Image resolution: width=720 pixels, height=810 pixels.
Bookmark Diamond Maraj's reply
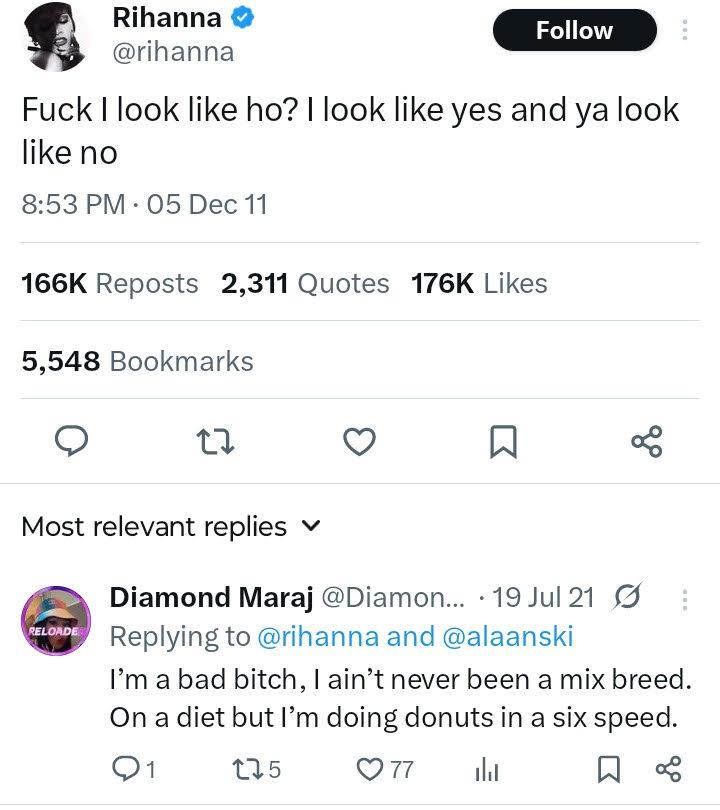pos(607,769)
